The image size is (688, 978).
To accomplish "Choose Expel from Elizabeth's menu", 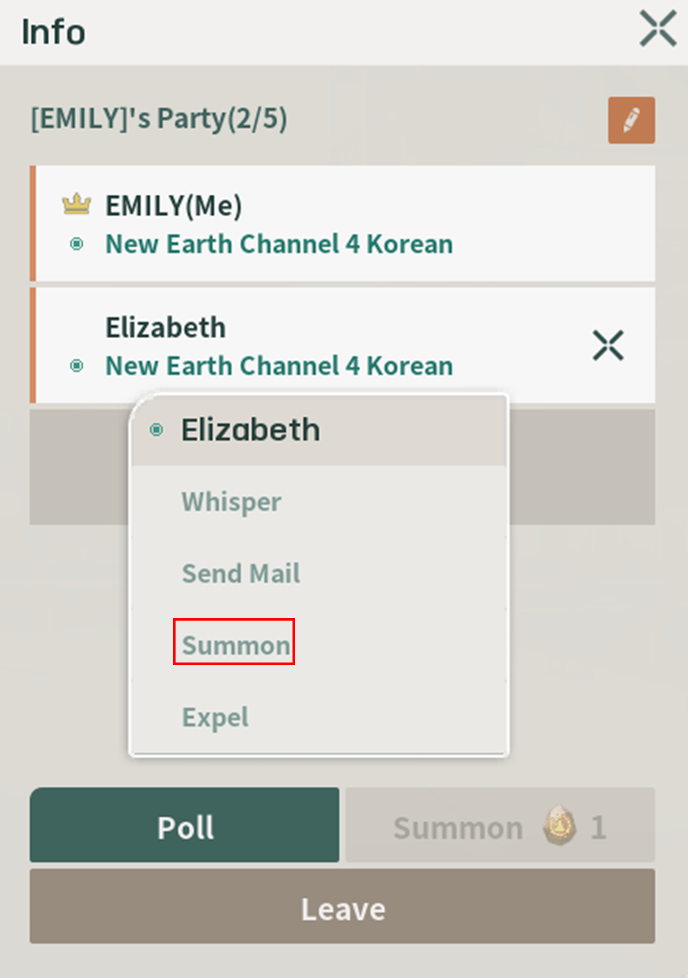I will [x=215, y=718].
